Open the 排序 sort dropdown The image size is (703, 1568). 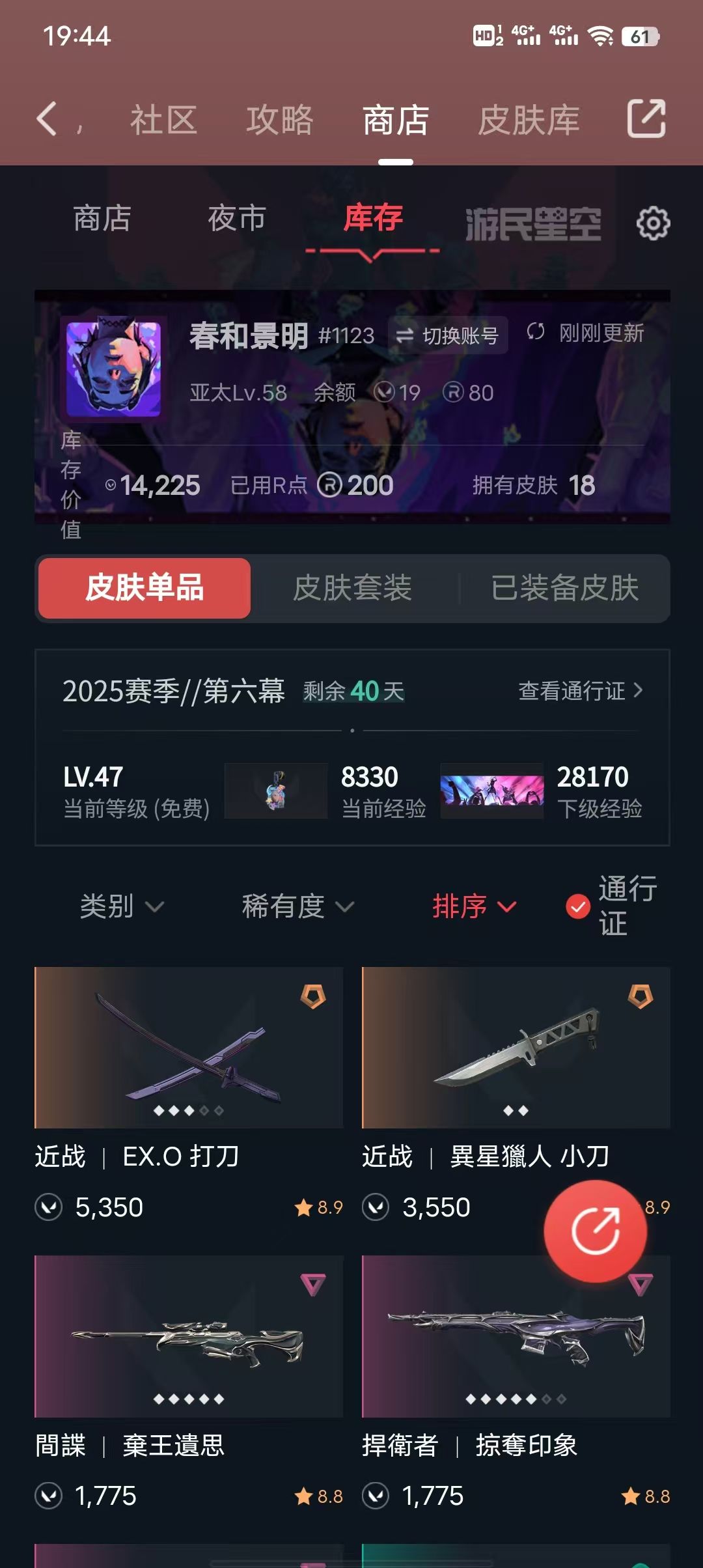pos(474,906)
